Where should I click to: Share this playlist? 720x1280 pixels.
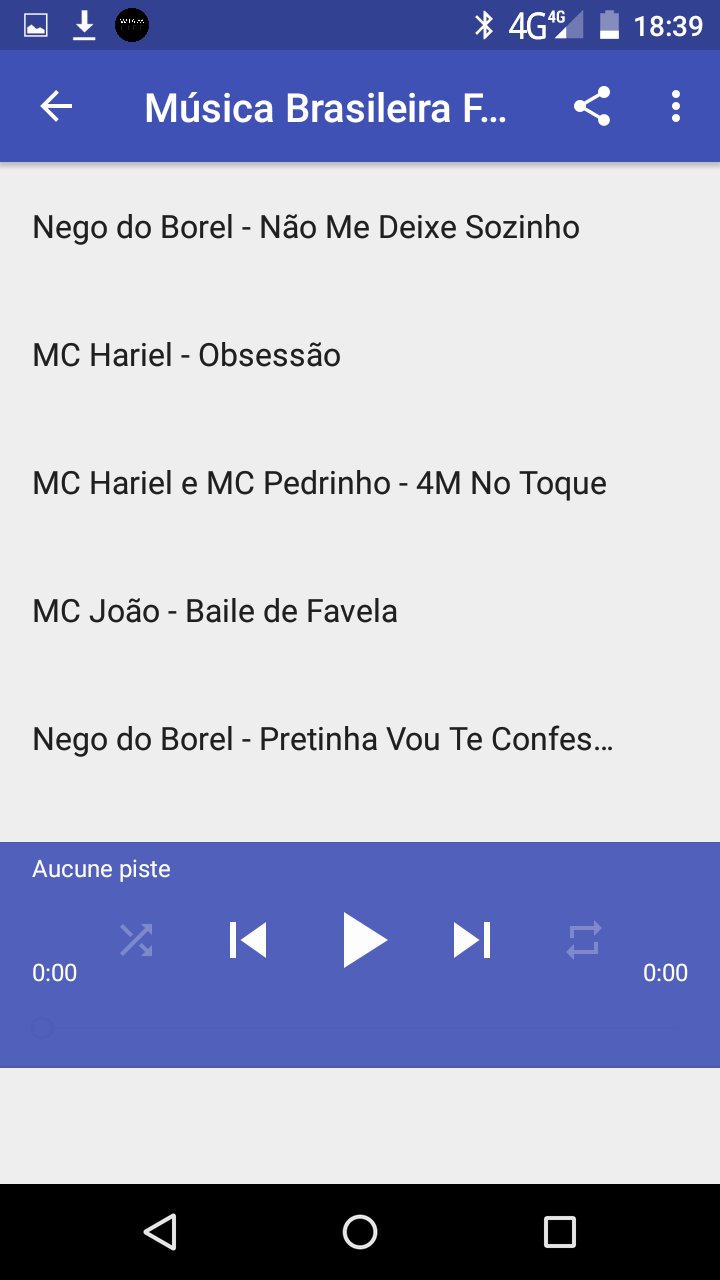click(x=592, y=107)
